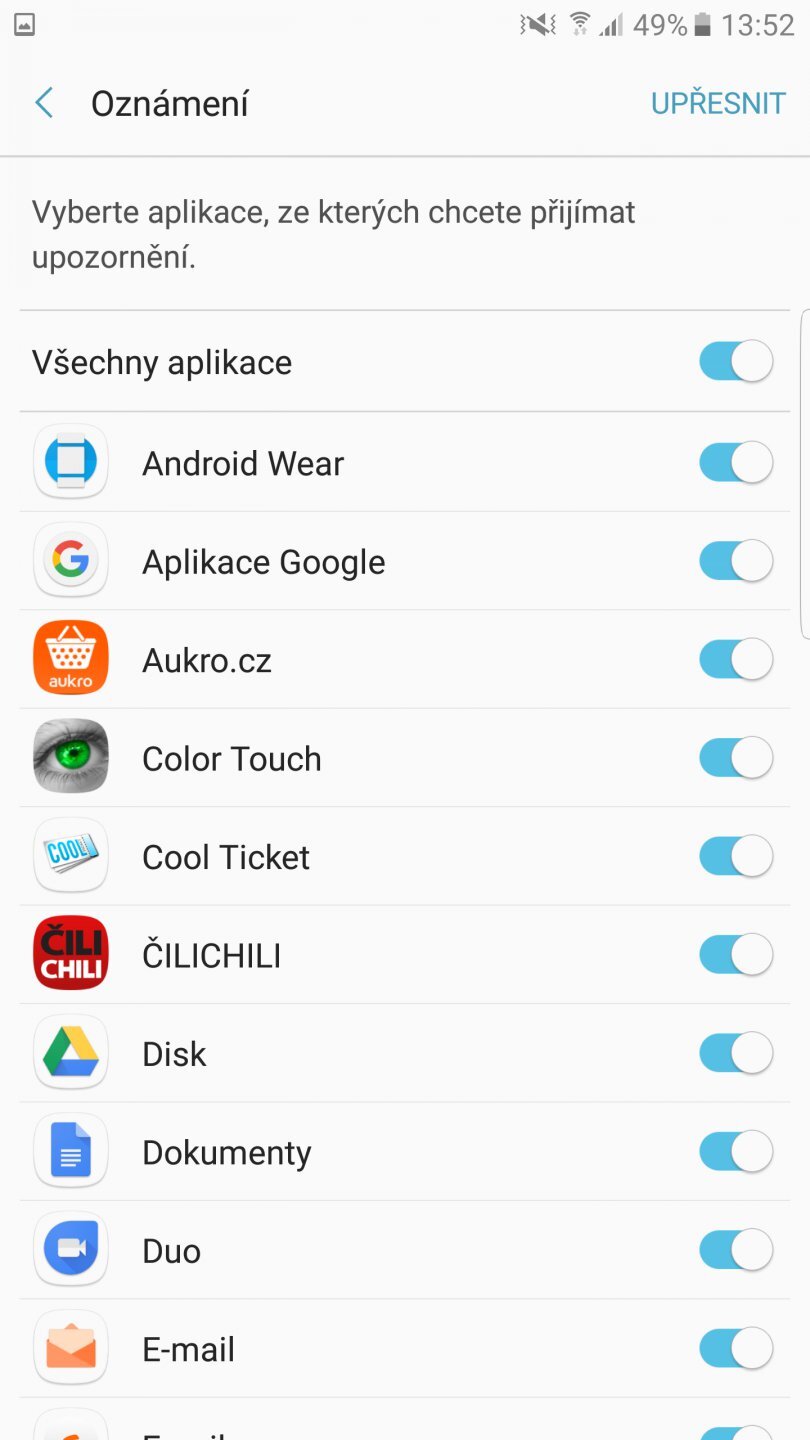Switch off notifications for Duo
810x1440 pixels.
[x=735, y=1250]
